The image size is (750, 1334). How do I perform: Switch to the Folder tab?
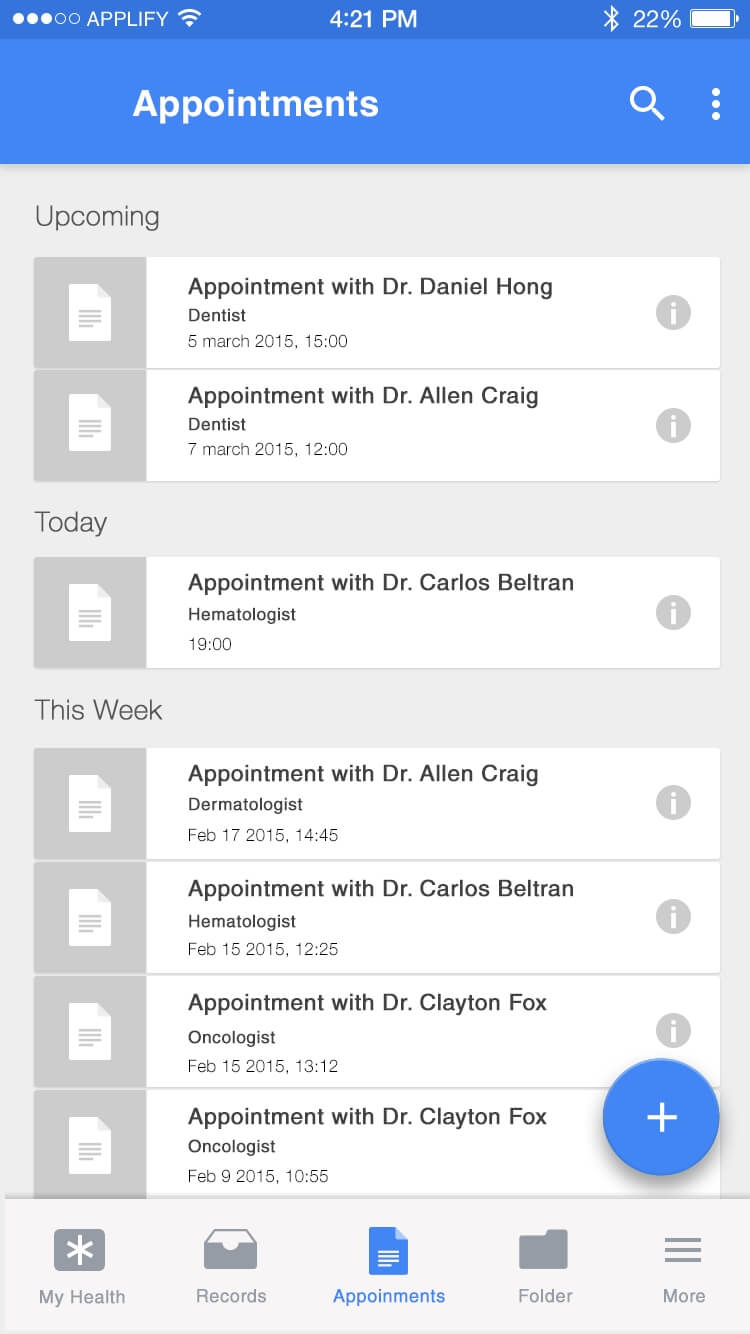click(x=545, y=1267)
